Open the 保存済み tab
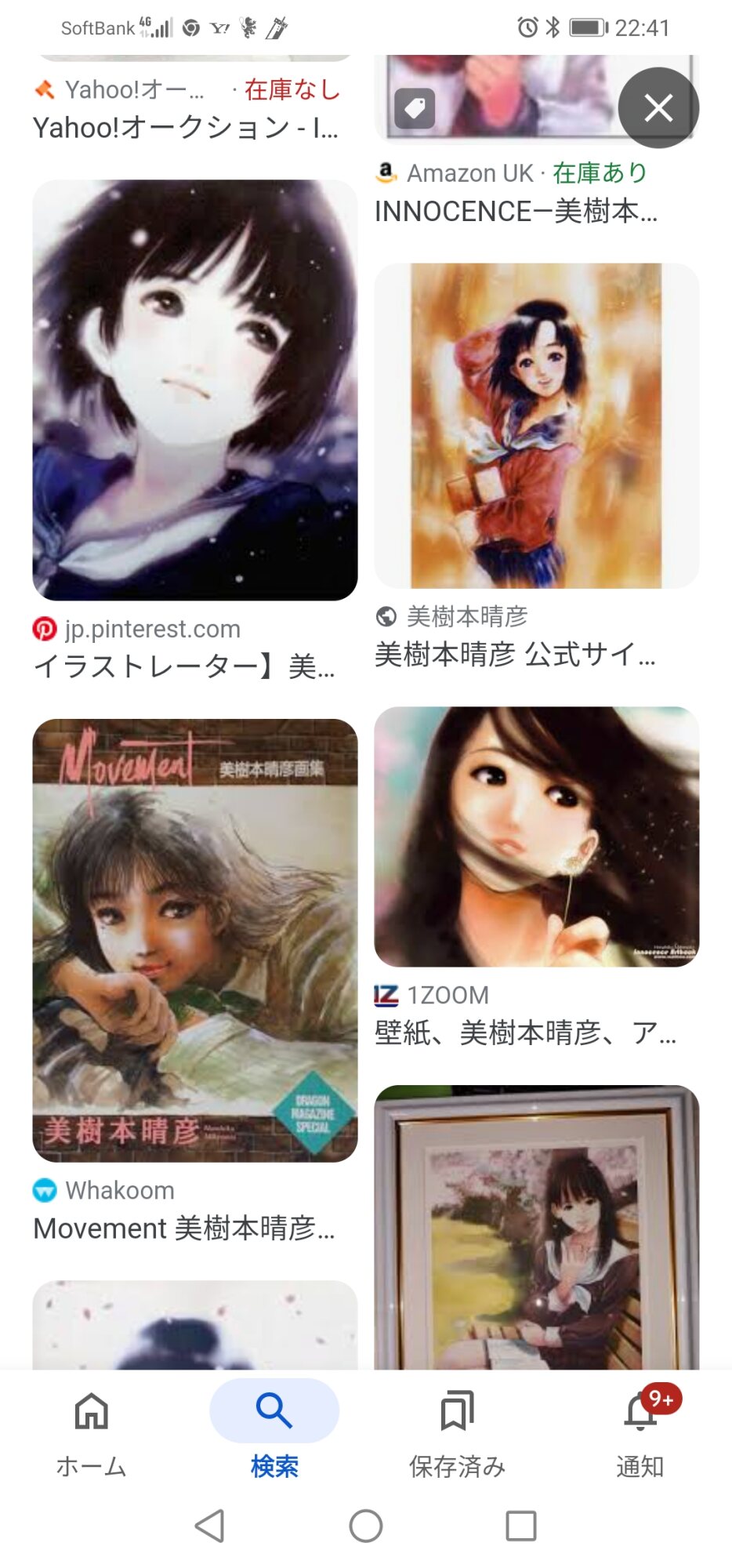This screenshot has height=1568, width=732. [457, 1432]
